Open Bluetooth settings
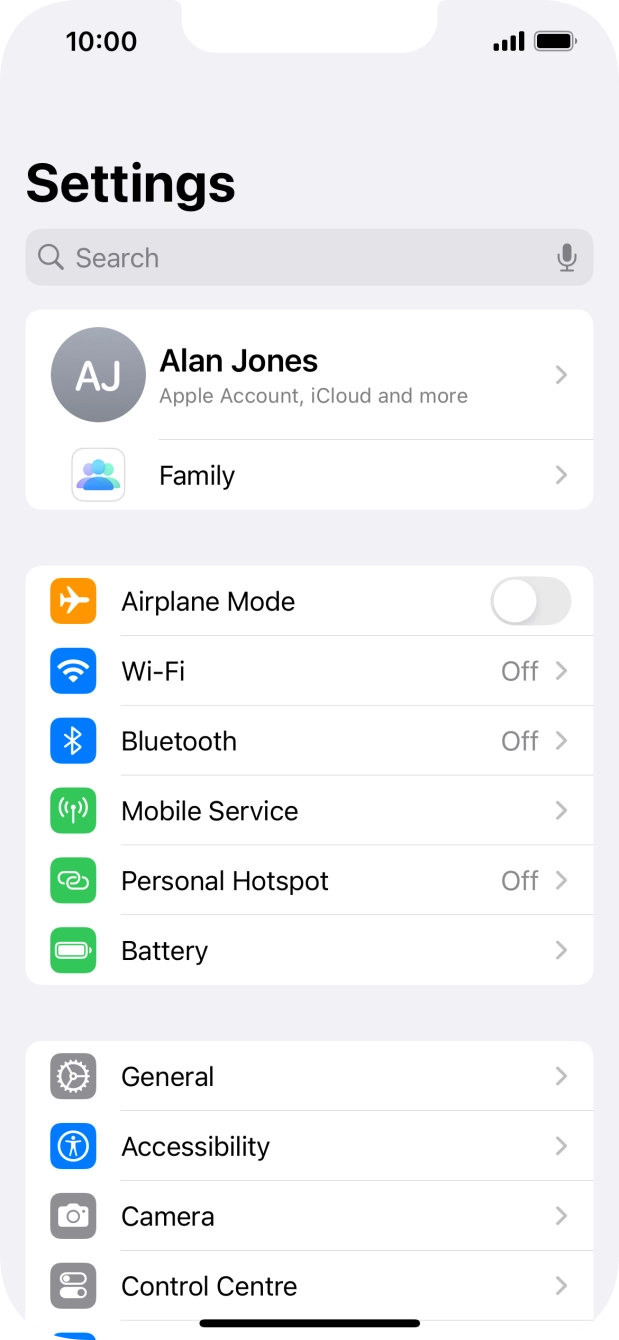The width and height of the screenshot is (619, 1340). click(x=309, y=741)
